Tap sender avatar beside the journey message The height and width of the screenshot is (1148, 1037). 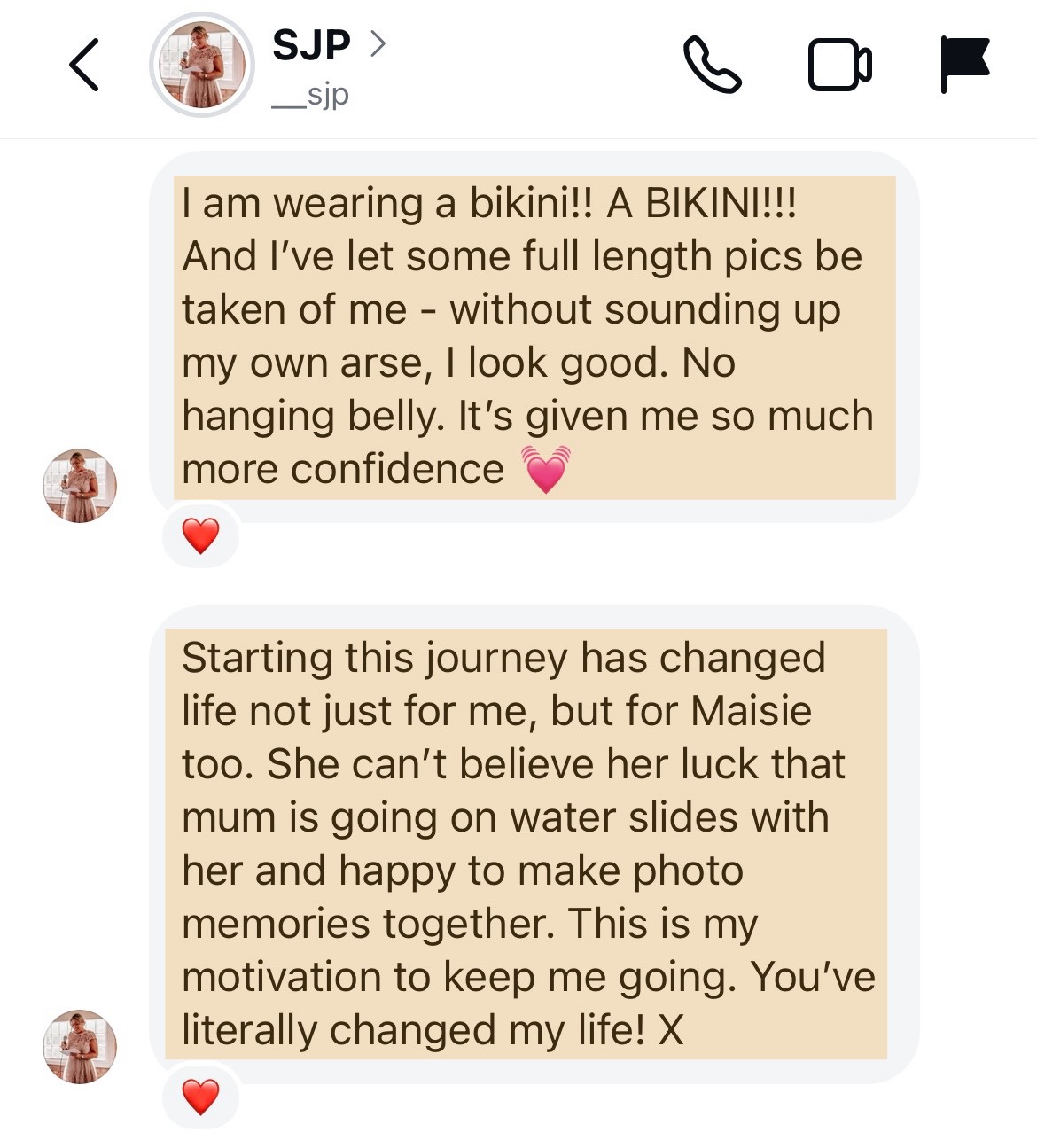(80, 1047)
